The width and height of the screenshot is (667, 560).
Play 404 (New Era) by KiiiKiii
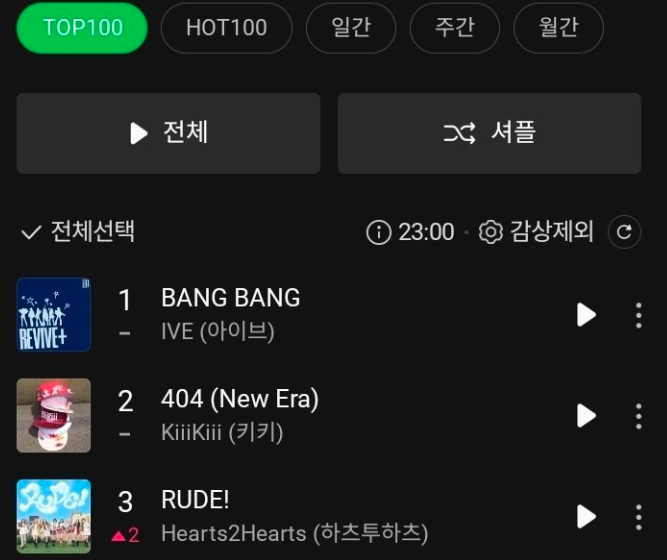[x=586, y=416]
